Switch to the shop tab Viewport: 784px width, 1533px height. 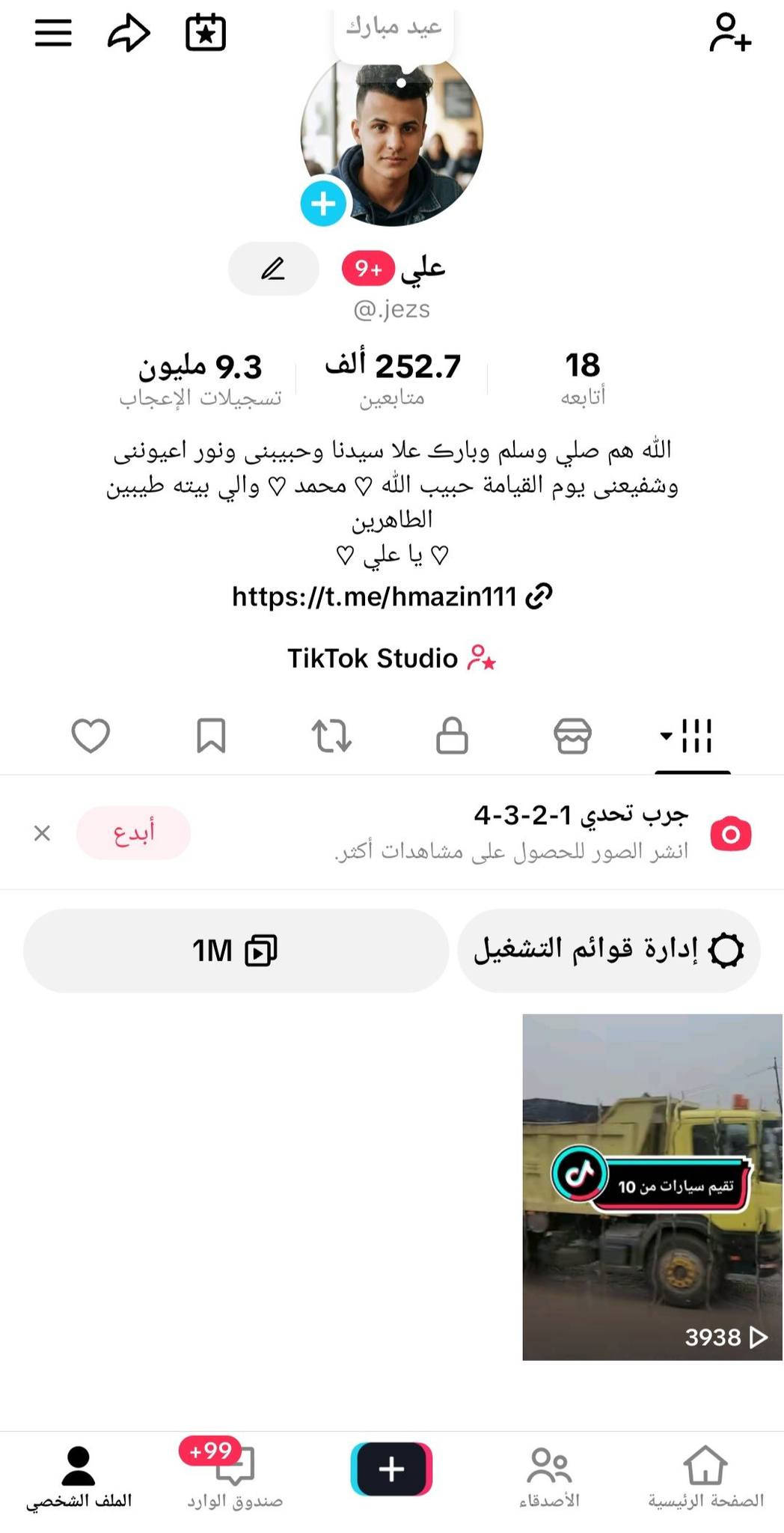tap(572, 735)
